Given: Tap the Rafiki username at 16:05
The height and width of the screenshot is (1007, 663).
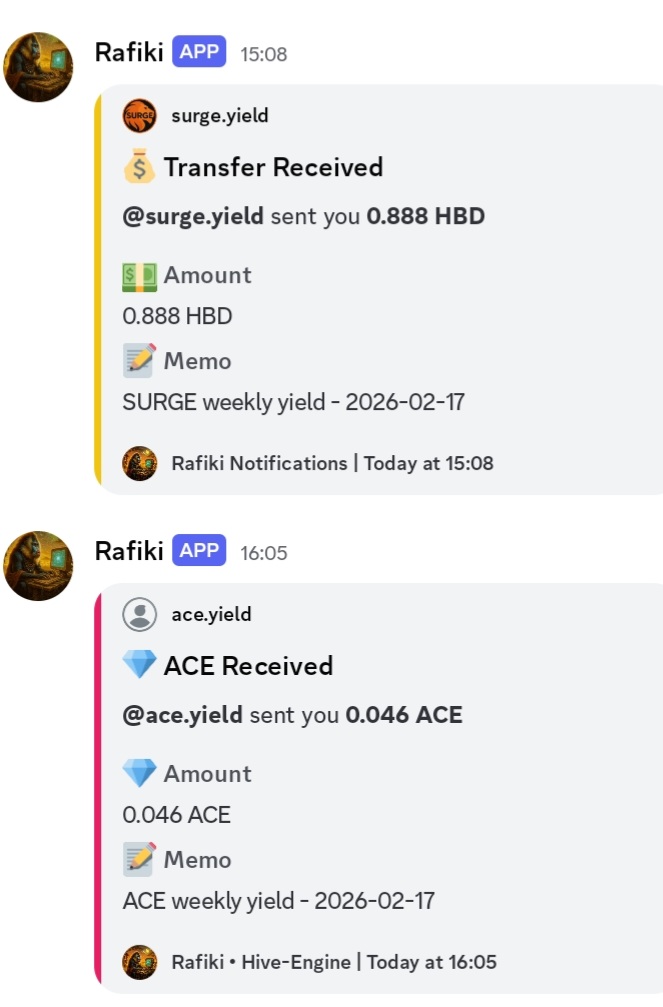Looking at the screenshot, I should point(128,551).
